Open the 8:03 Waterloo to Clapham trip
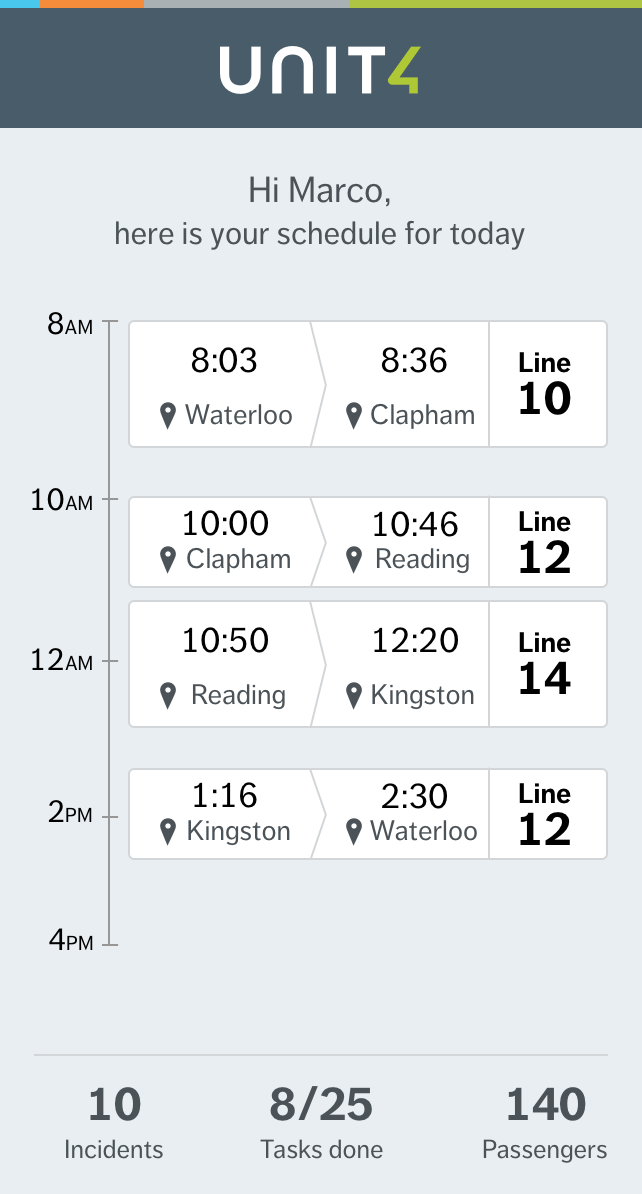This screenshot has height=1194, width=642. click(368, 384)
